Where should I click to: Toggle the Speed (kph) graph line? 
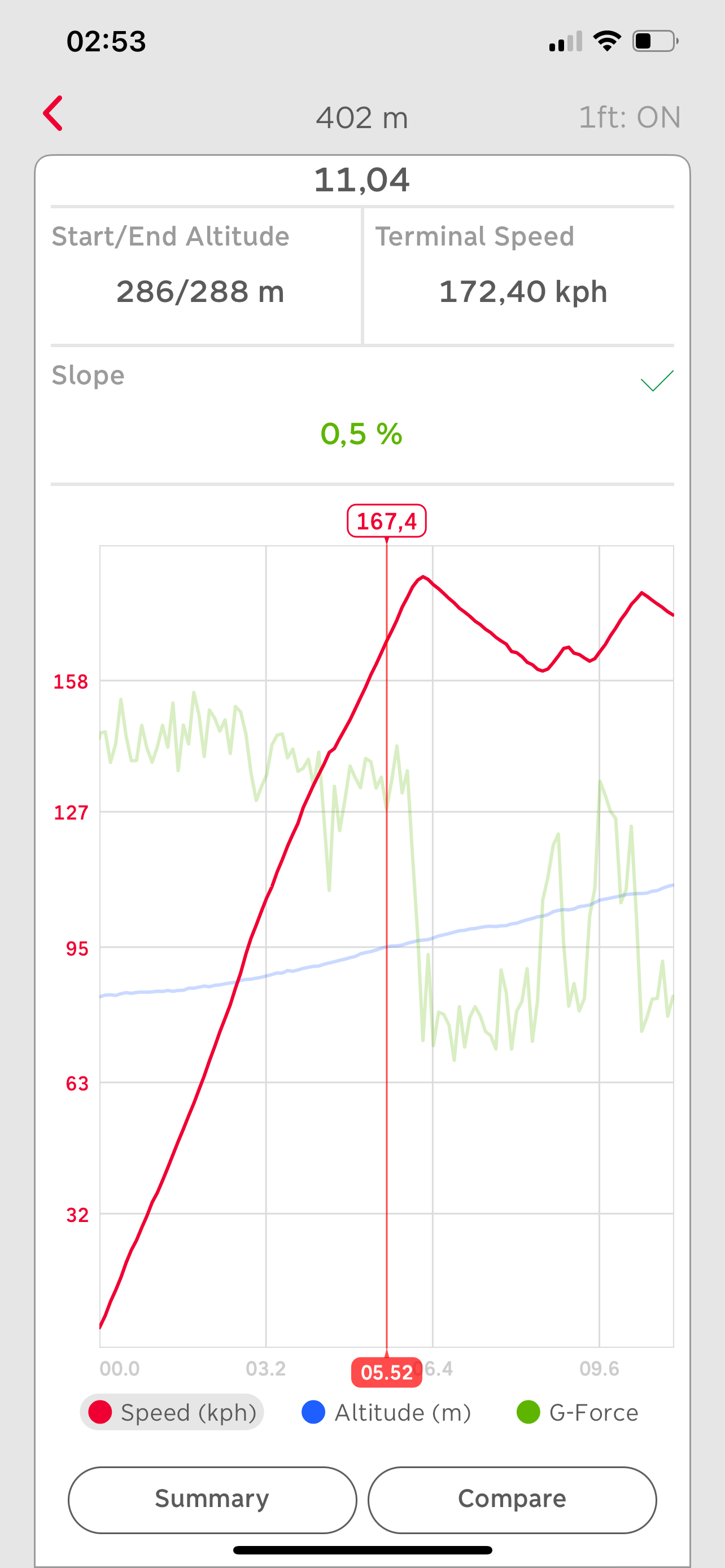[x=172, y=1412]
